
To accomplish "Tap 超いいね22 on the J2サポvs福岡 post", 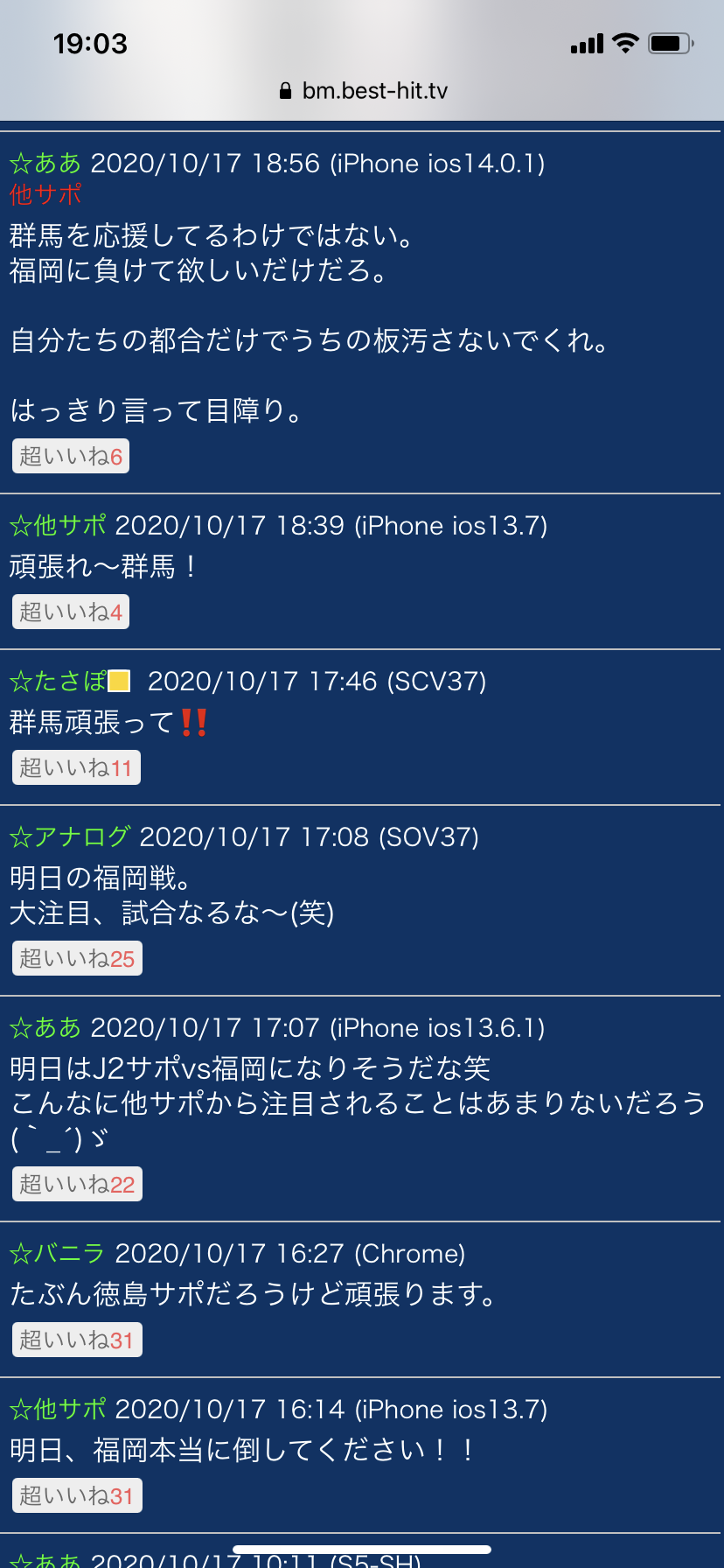I will (x=77, y=1184).
